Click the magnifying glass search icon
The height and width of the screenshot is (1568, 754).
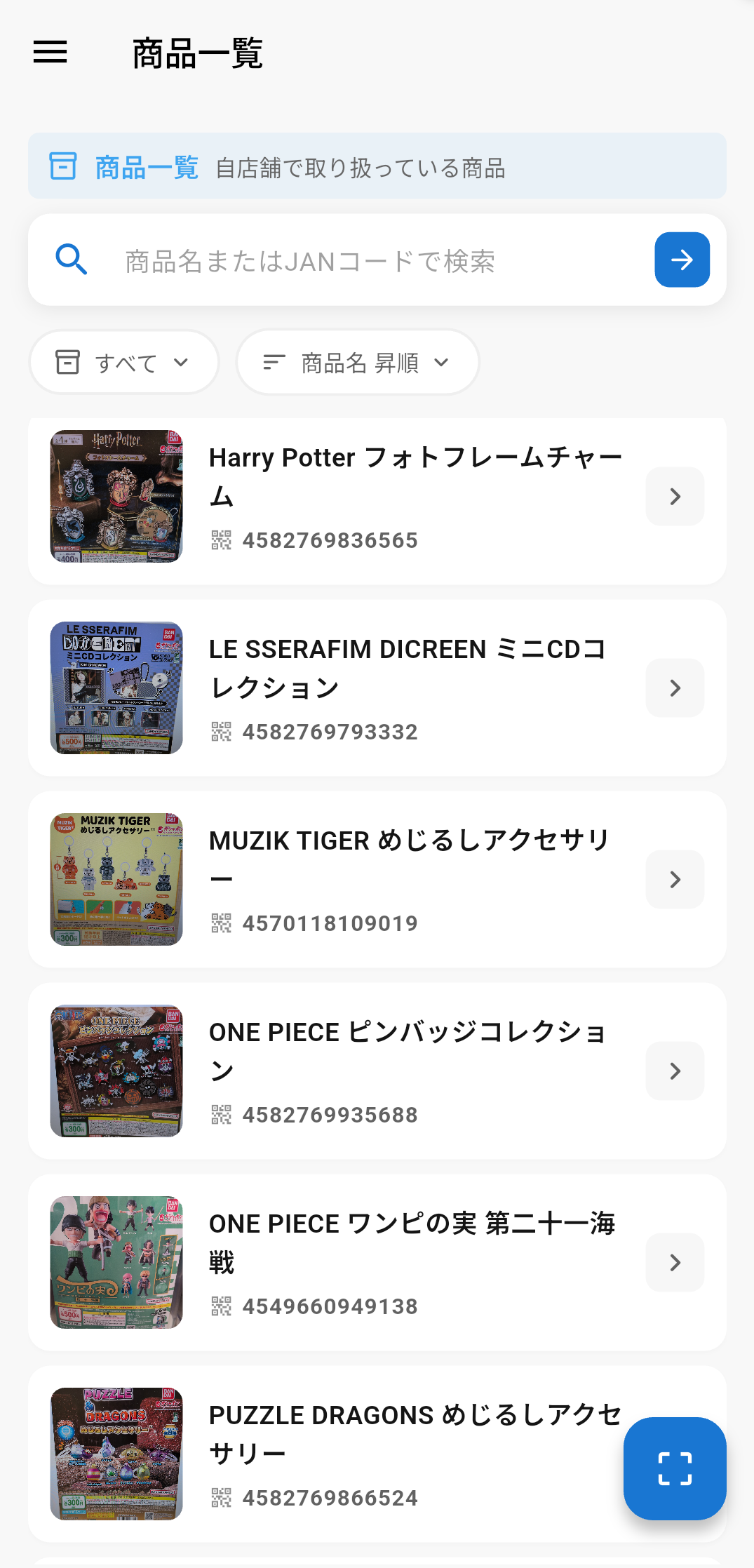(x=70, y=259)
